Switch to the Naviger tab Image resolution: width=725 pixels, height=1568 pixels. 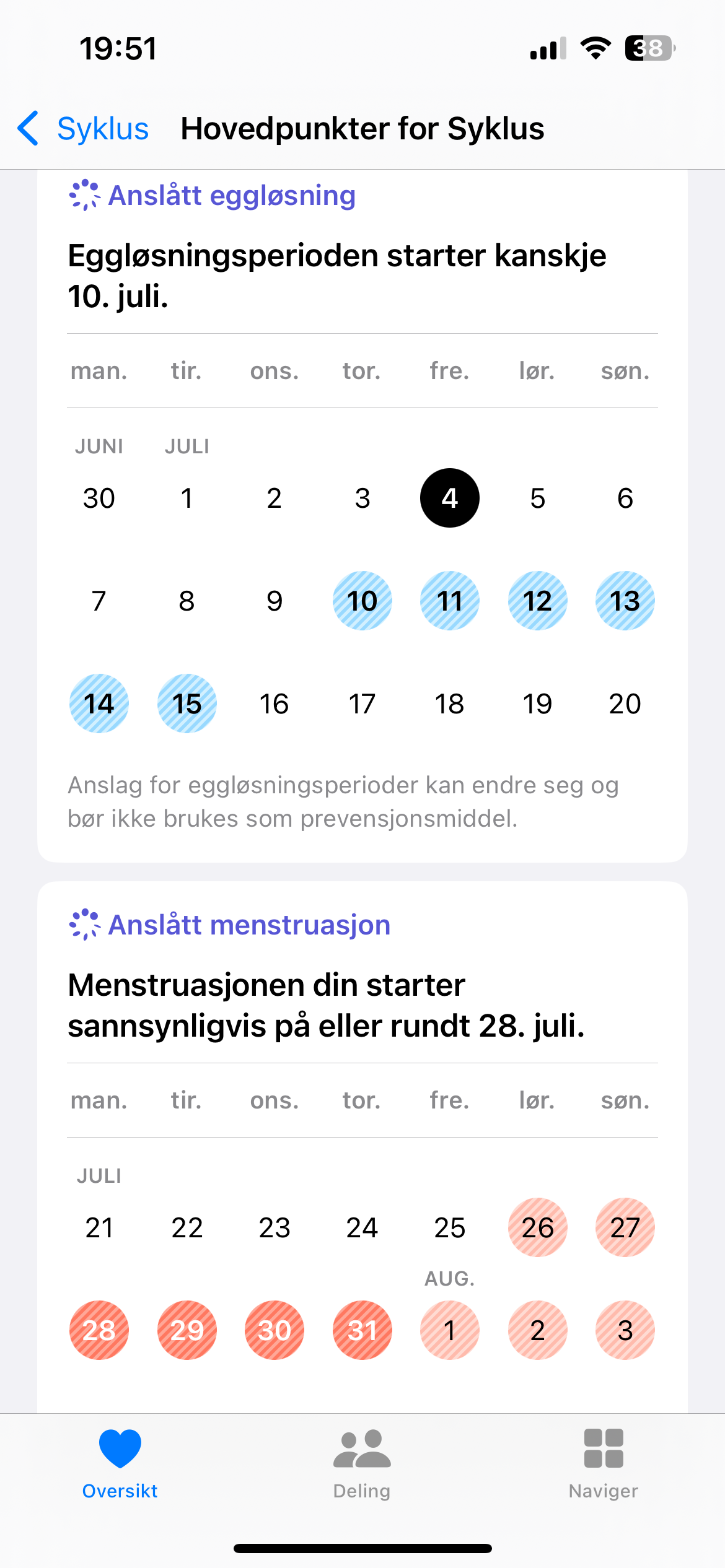(x=604, y=1464)
